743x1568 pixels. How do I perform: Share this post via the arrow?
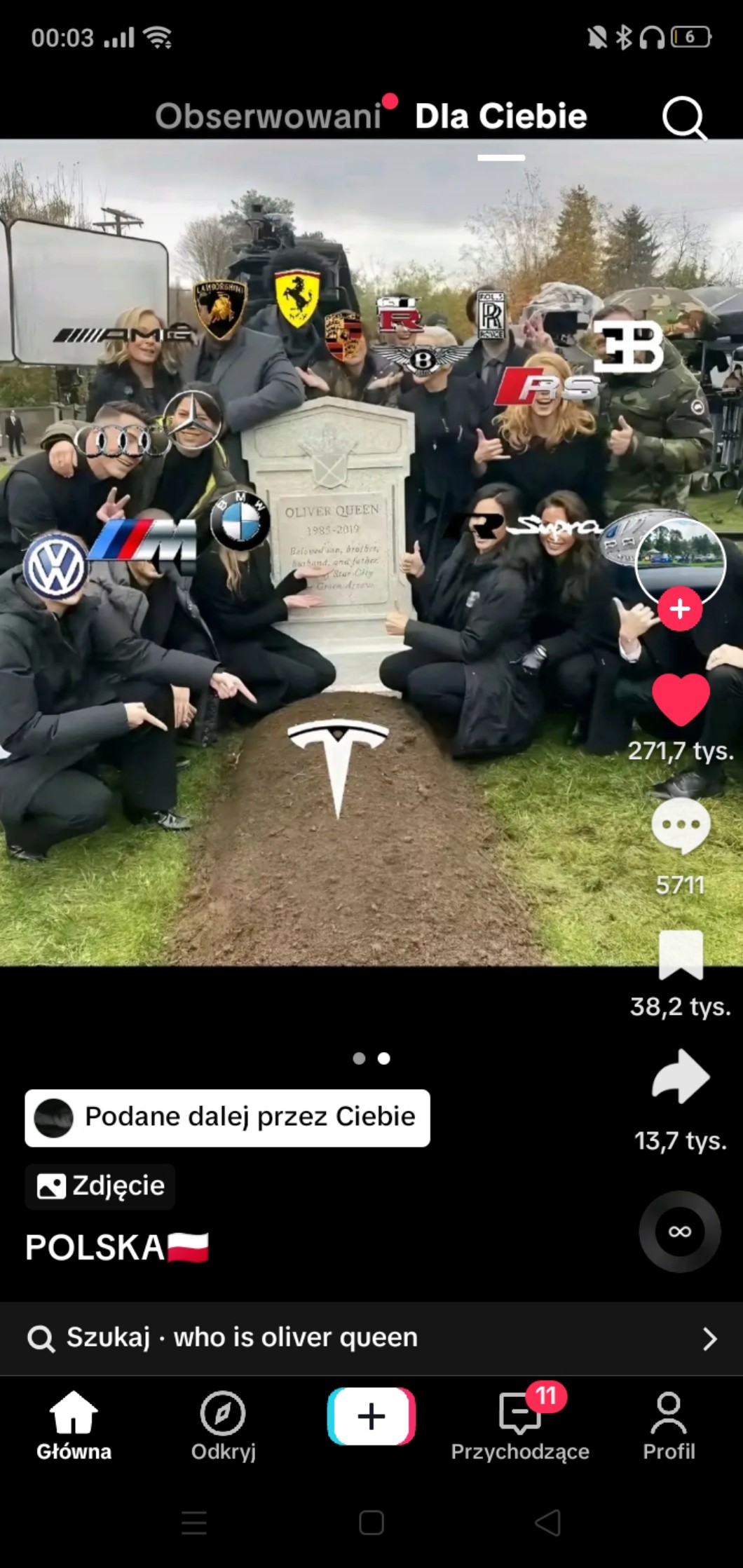pyautogui.click(x=681, y=1076)
